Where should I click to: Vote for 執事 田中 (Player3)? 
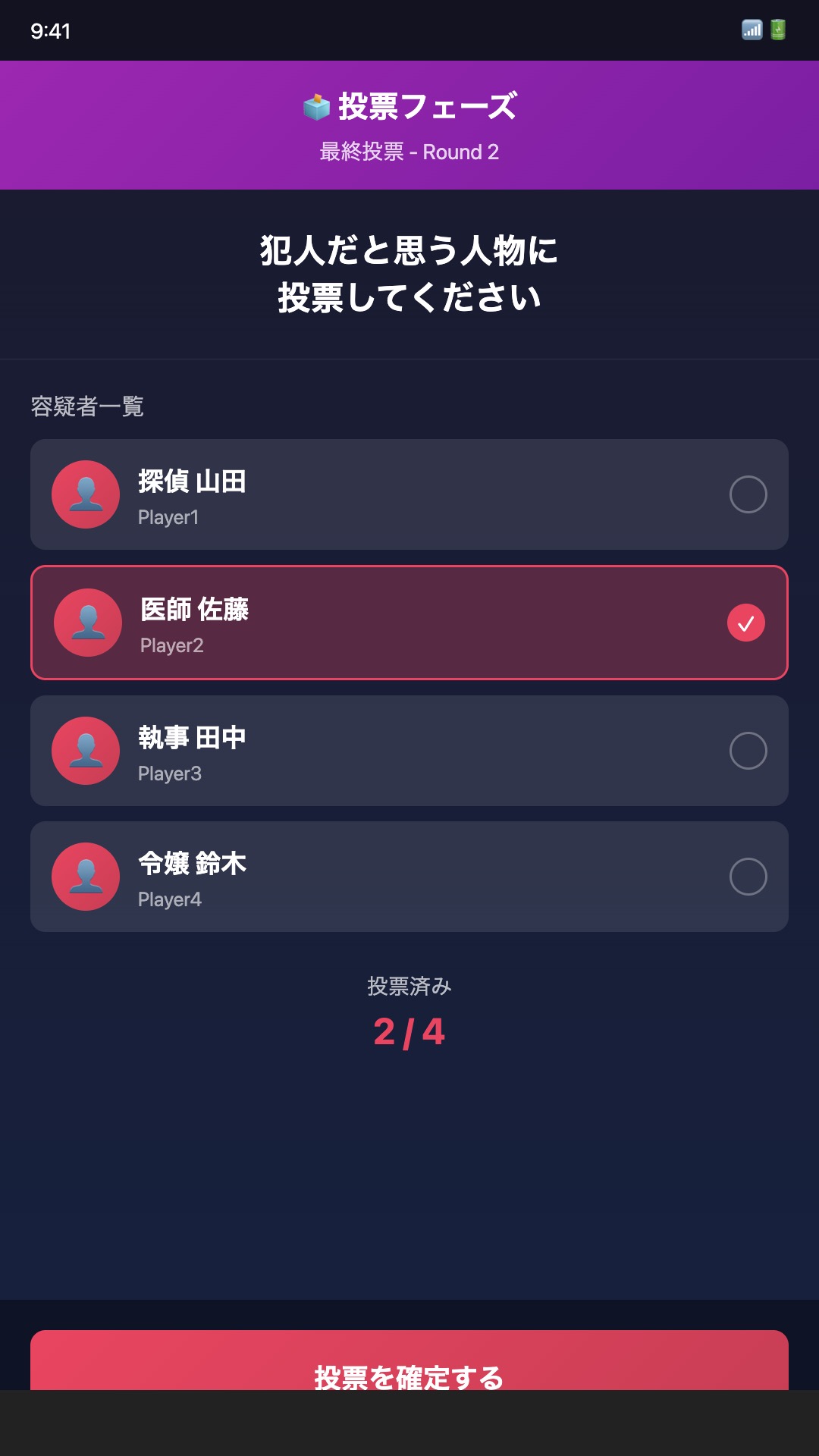409,751
